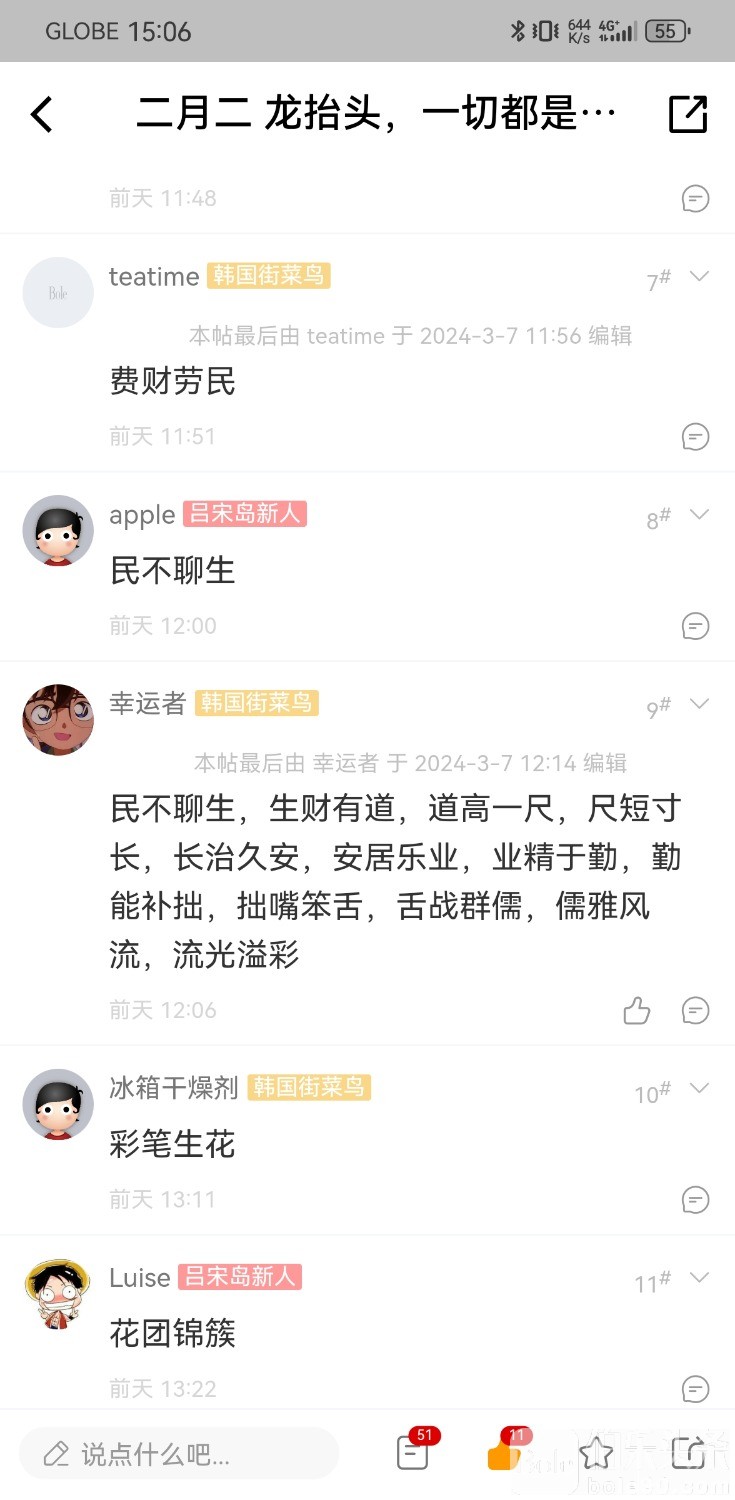Like the post via the thumbs-up with 11 badge
Image resolution: width=735 pixels, height=1500 pixels.
click(504, 1452)
